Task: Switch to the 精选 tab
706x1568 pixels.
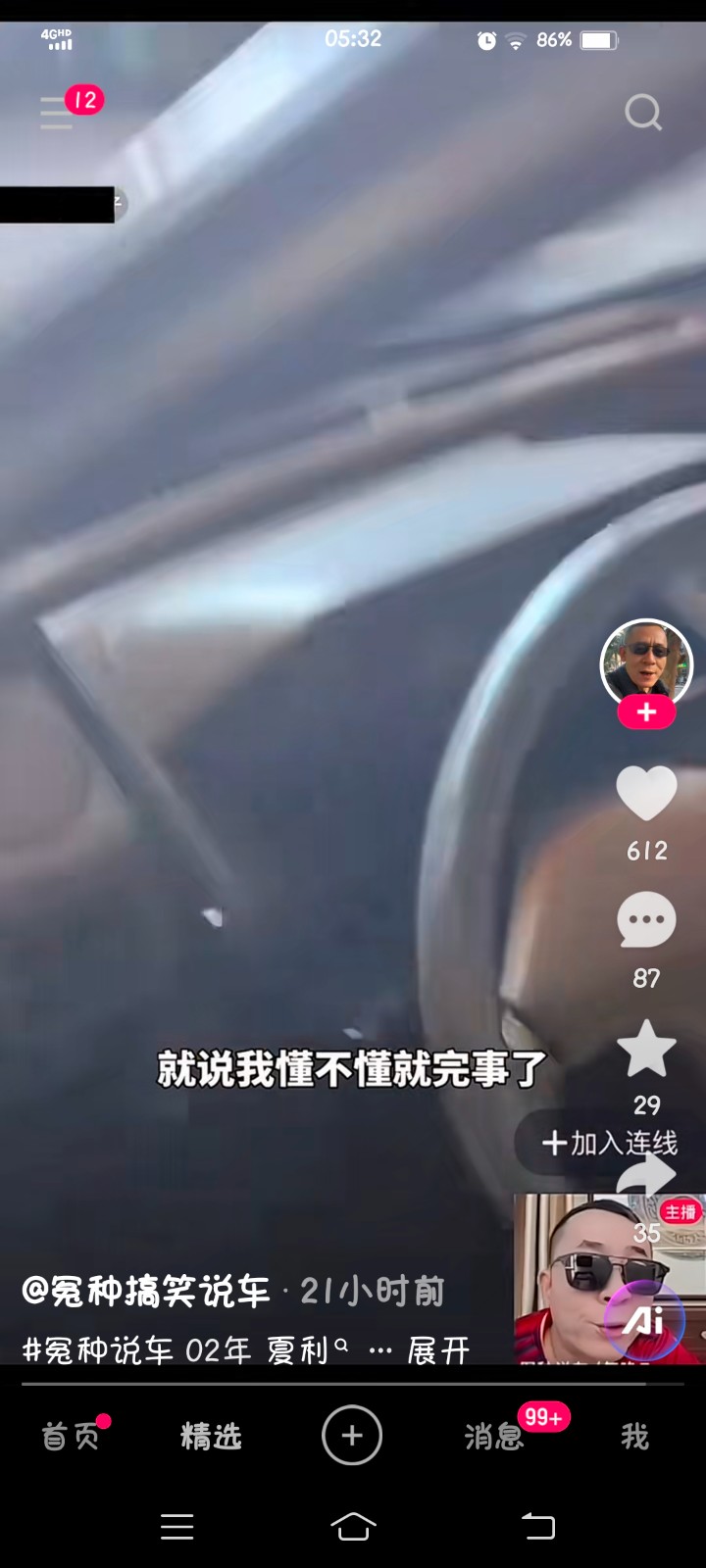Action: point(211,1437)
